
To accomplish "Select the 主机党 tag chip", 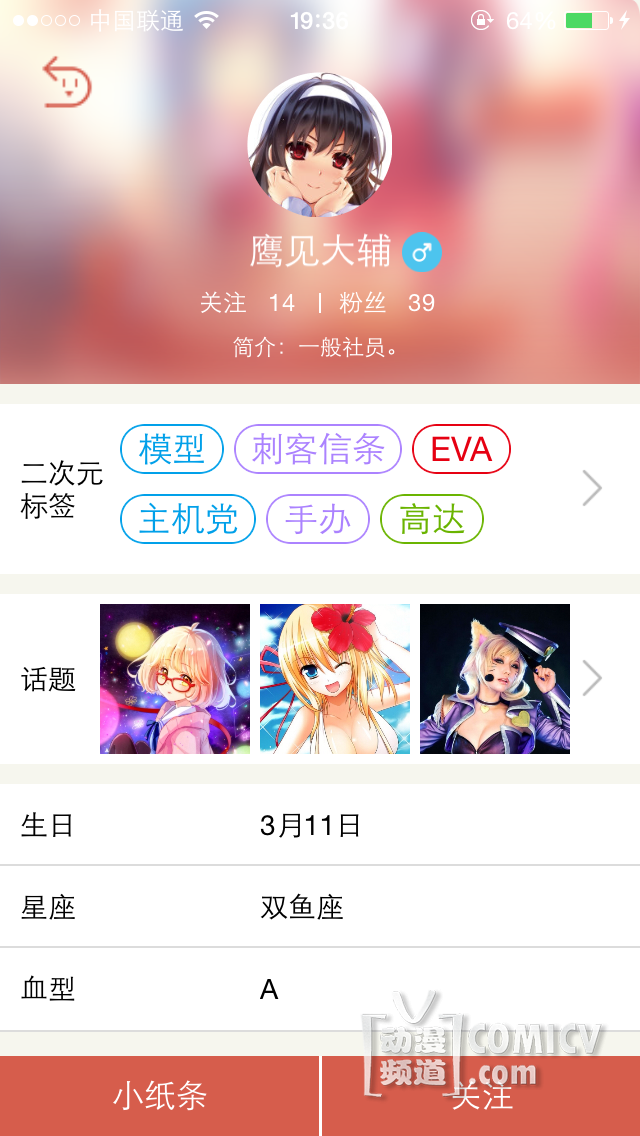I will 188,520.
